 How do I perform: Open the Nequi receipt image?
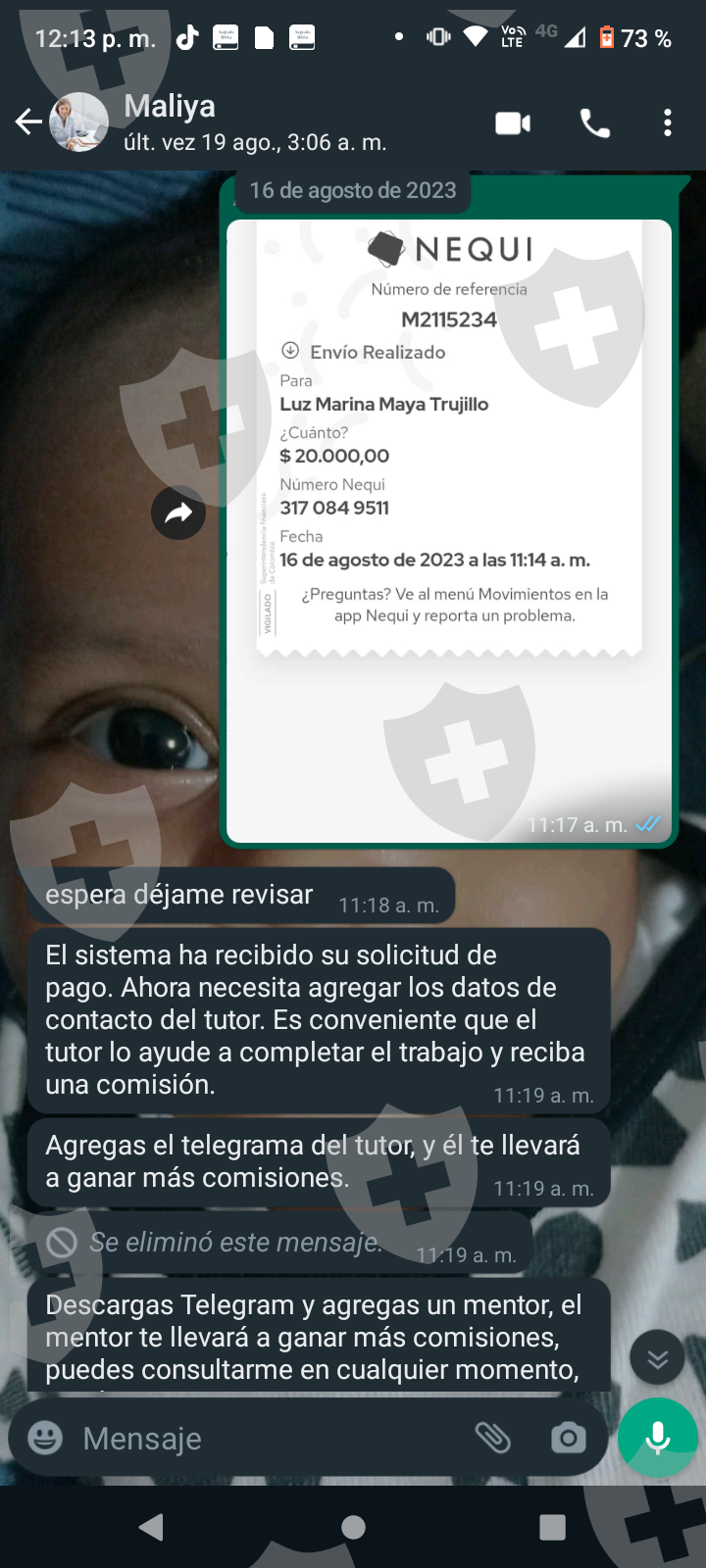click(x=449, y=531)
